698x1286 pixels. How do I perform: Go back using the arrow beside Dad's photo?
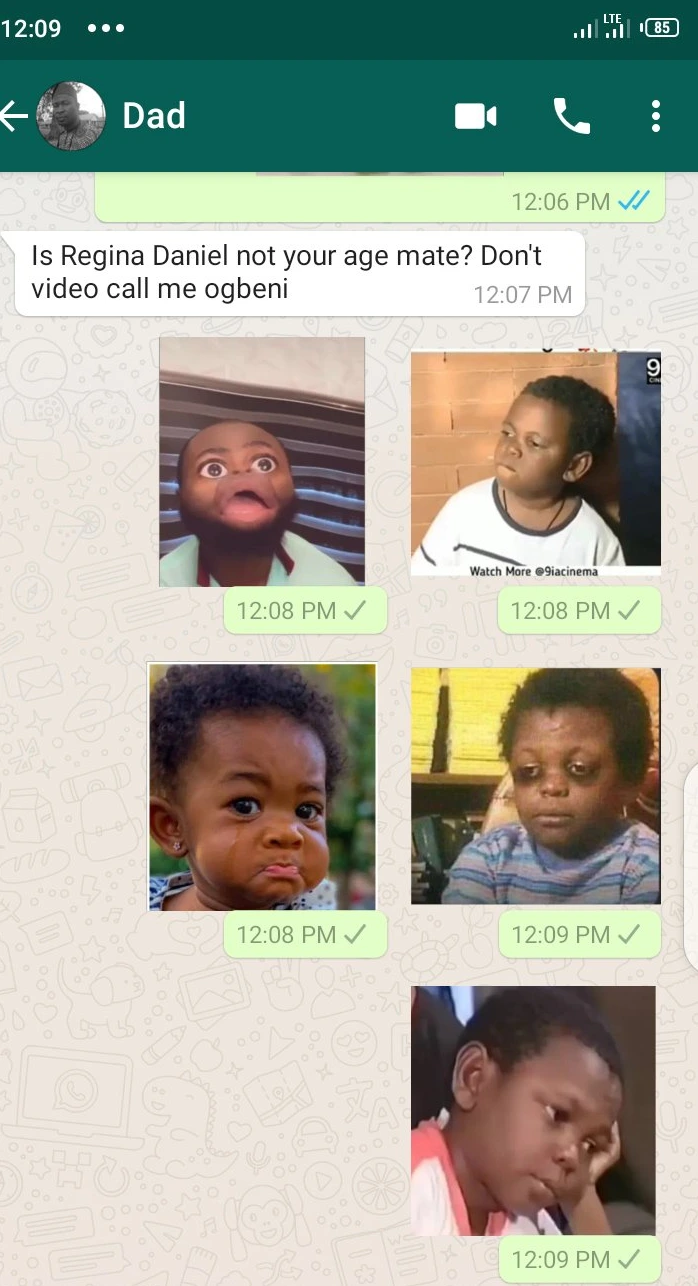[x=15, y=117]
